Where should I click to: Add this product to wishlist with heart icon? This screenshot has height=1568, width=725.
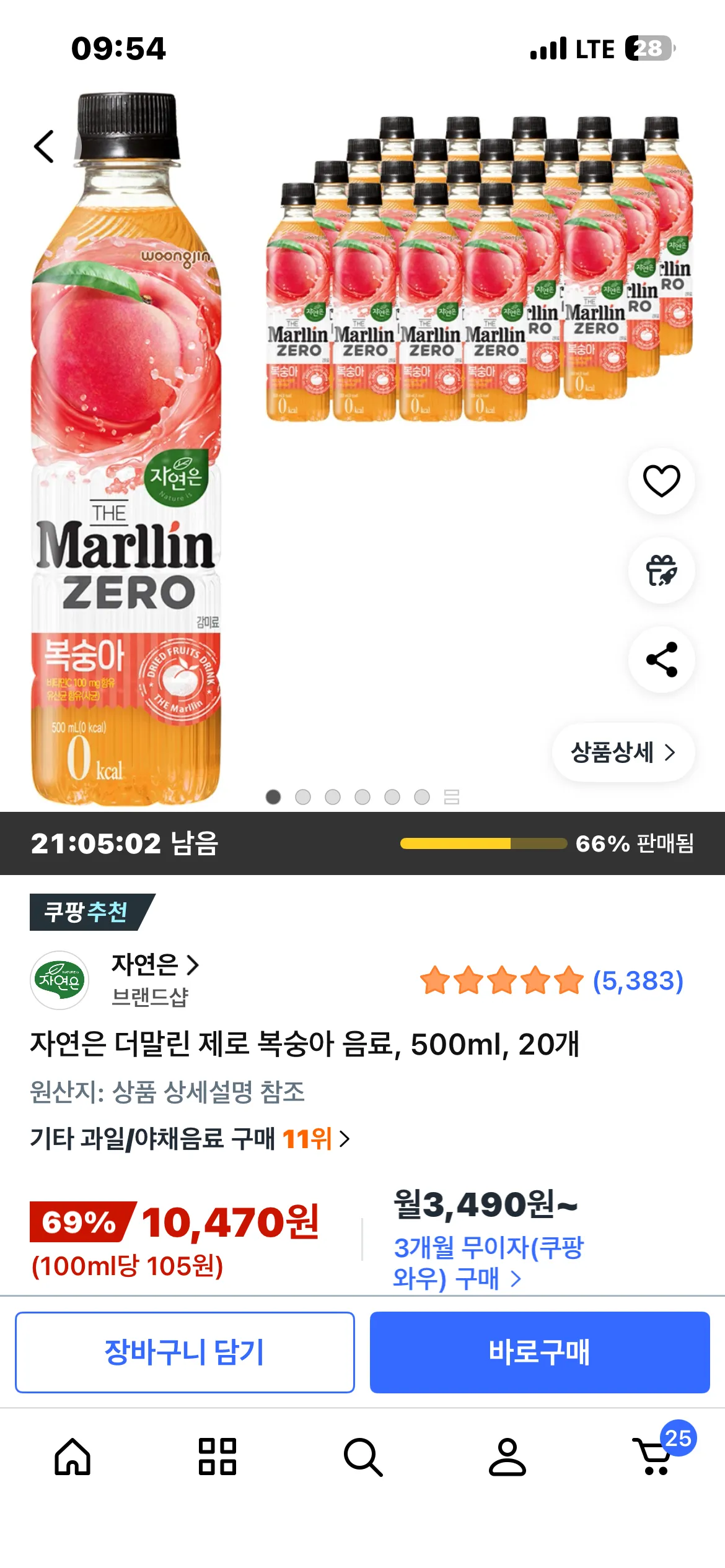(661, 481)
